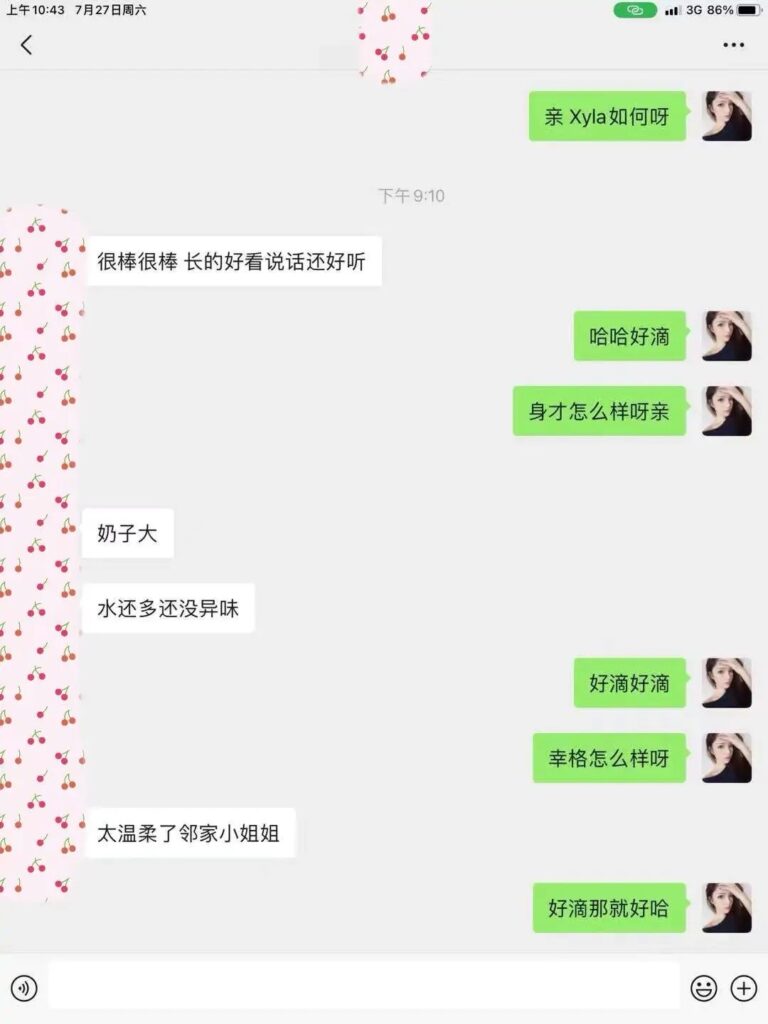Open the emoji picker
The image size is (768, 1024).
pyautogui.click(x=704, y=988)
